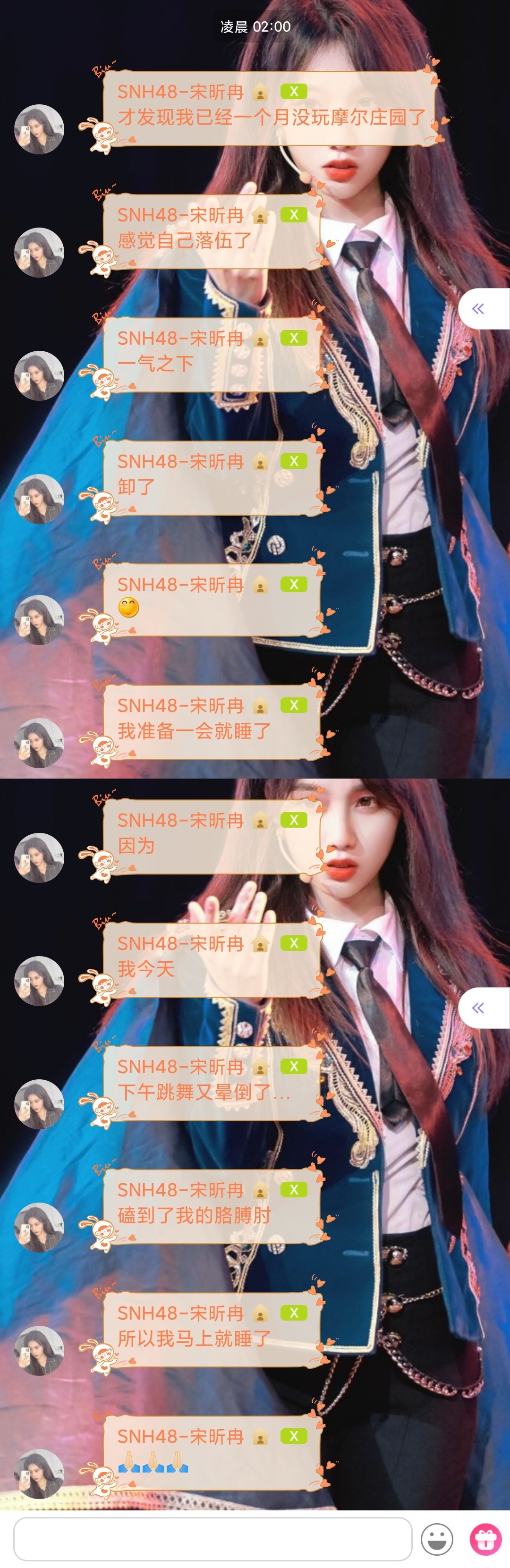Tap the message input field

pyautogui.click(x=213, y=1538)
